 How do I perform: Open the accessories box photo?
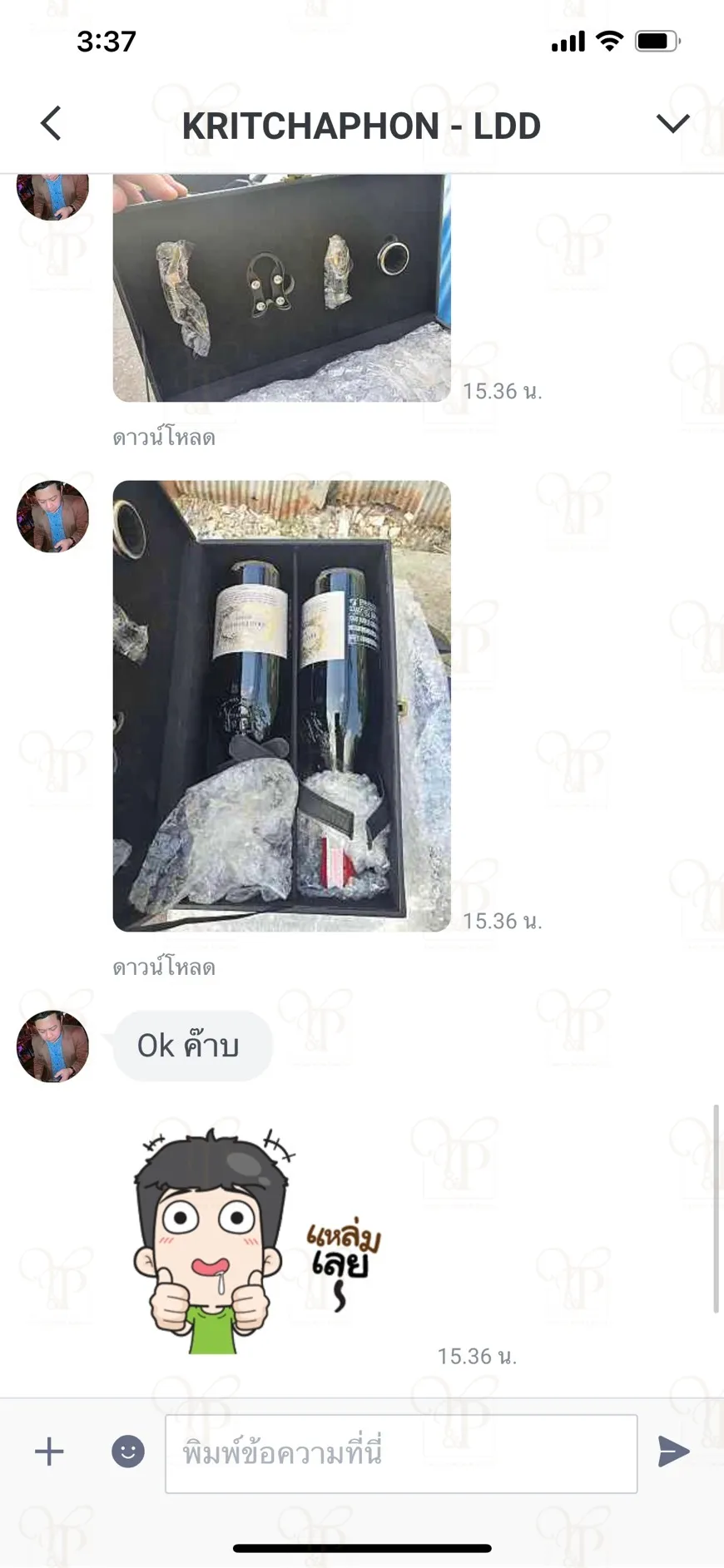click(x=281, y=288)
